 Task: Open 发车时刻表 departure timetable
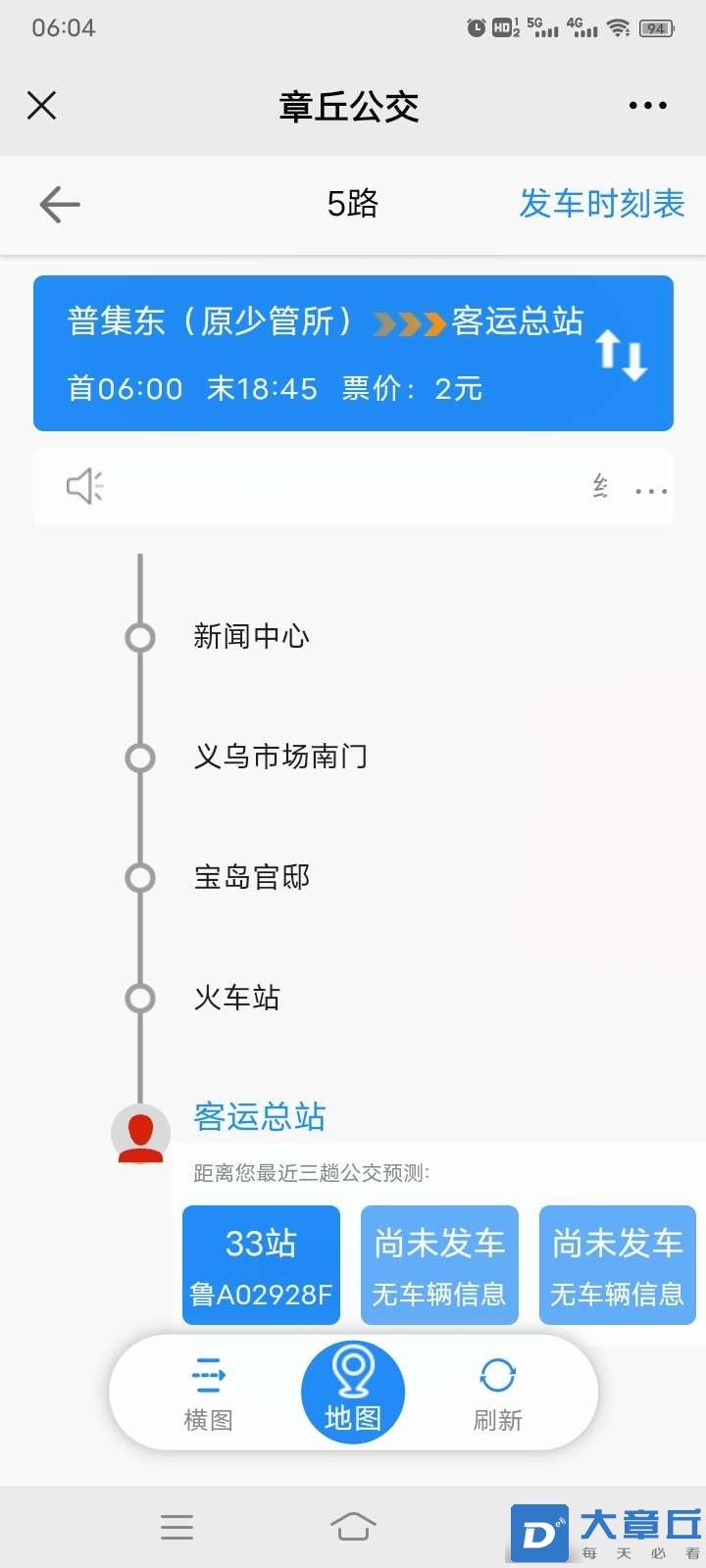pyautogui.click(x=601, y=204)
